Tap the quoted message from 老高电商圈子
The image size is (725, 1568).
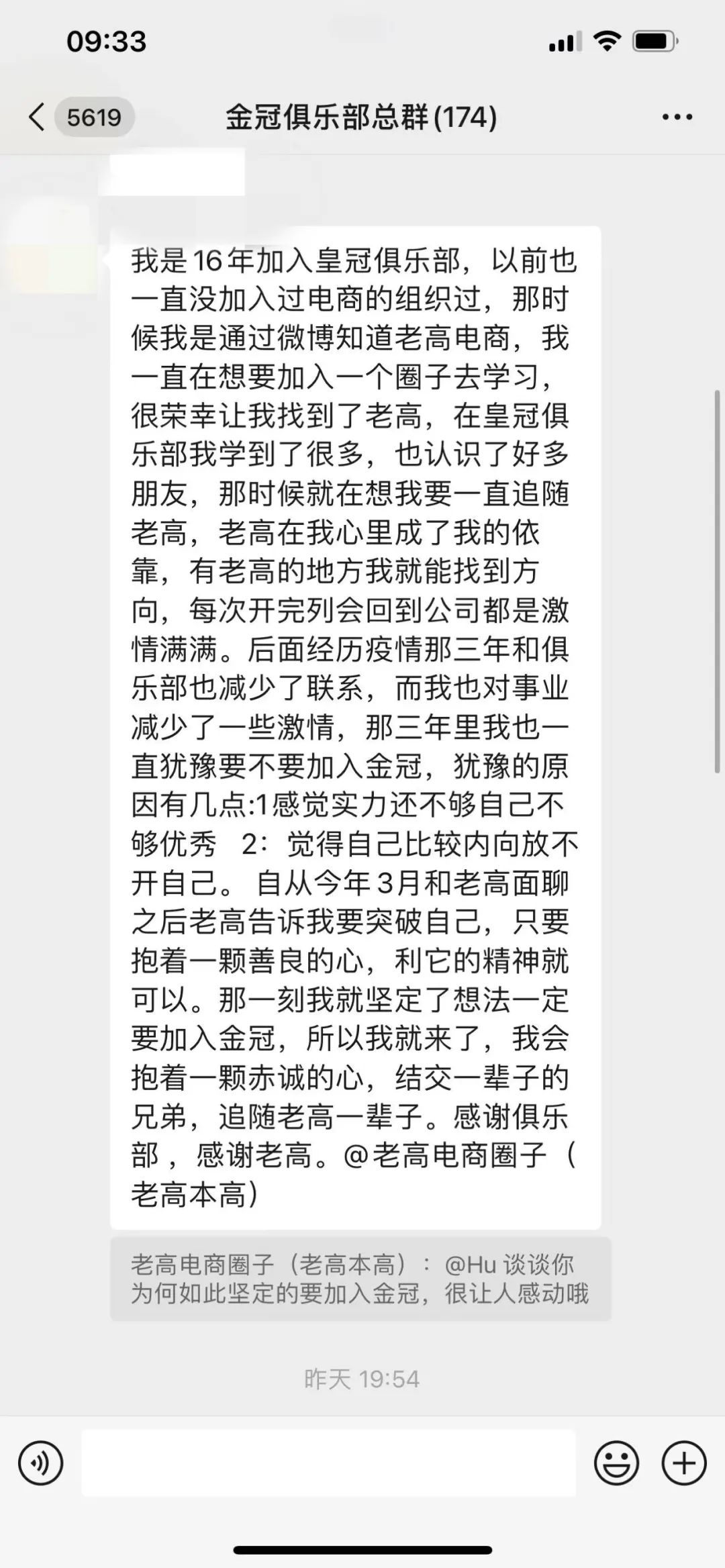[360, 1279]
